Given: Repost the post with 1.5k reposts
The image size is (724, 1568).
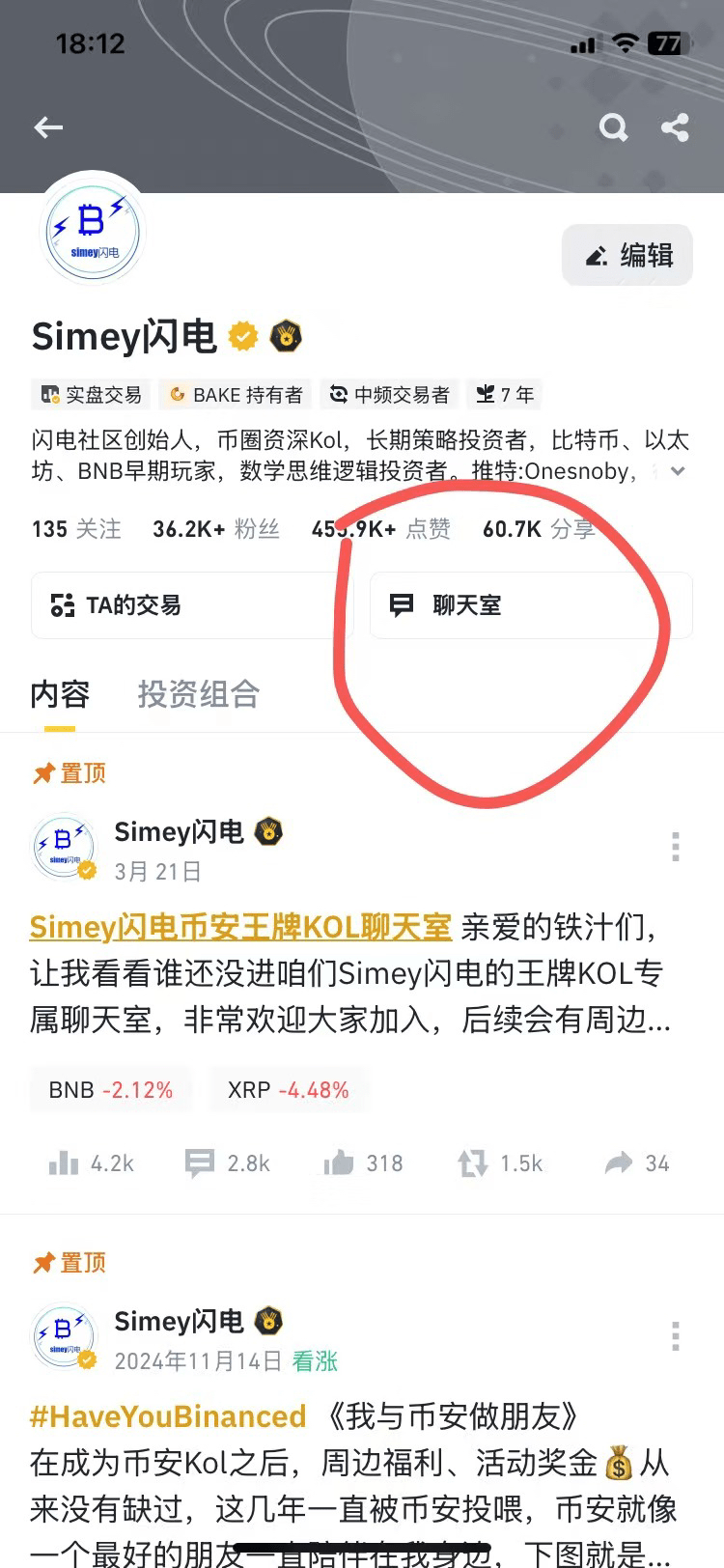Looking at the screenshot, I should (500, 1163).
